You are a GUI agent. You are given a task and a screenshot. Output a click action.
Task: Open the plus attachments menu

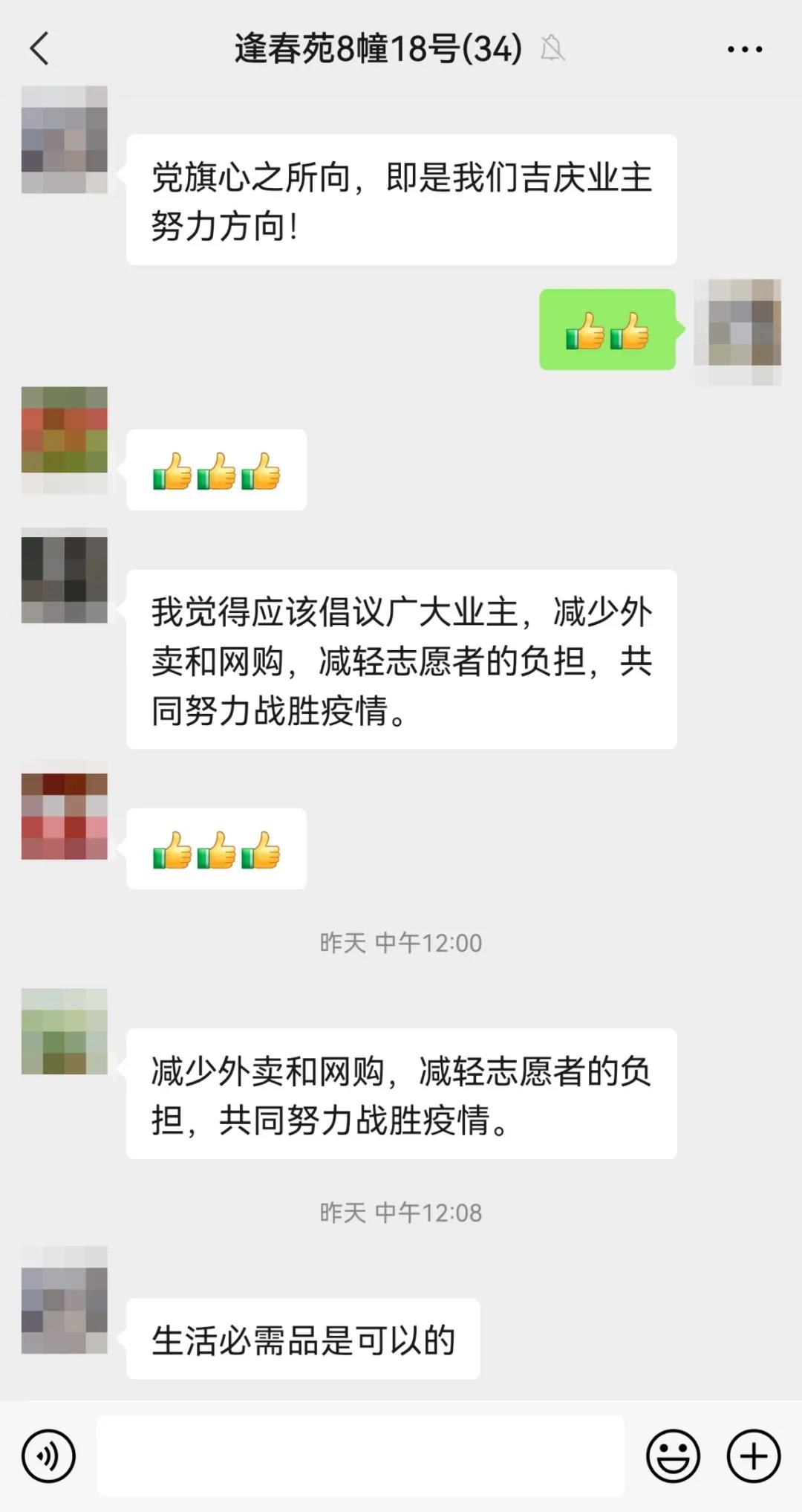coord(753,1456)
